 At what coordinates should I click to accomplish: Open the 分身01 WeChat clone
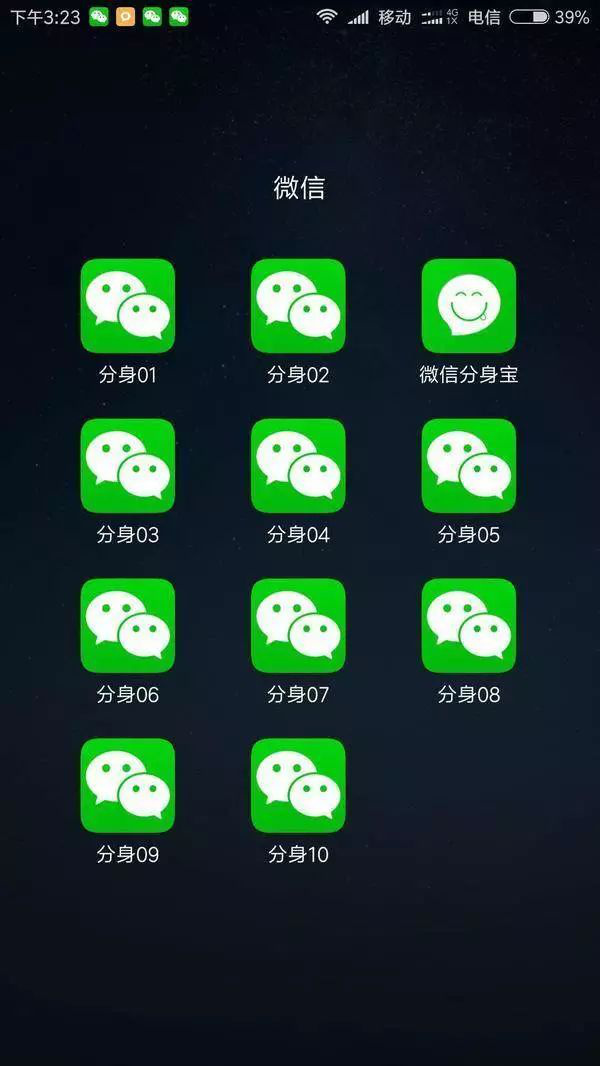(x=128, y=306)
